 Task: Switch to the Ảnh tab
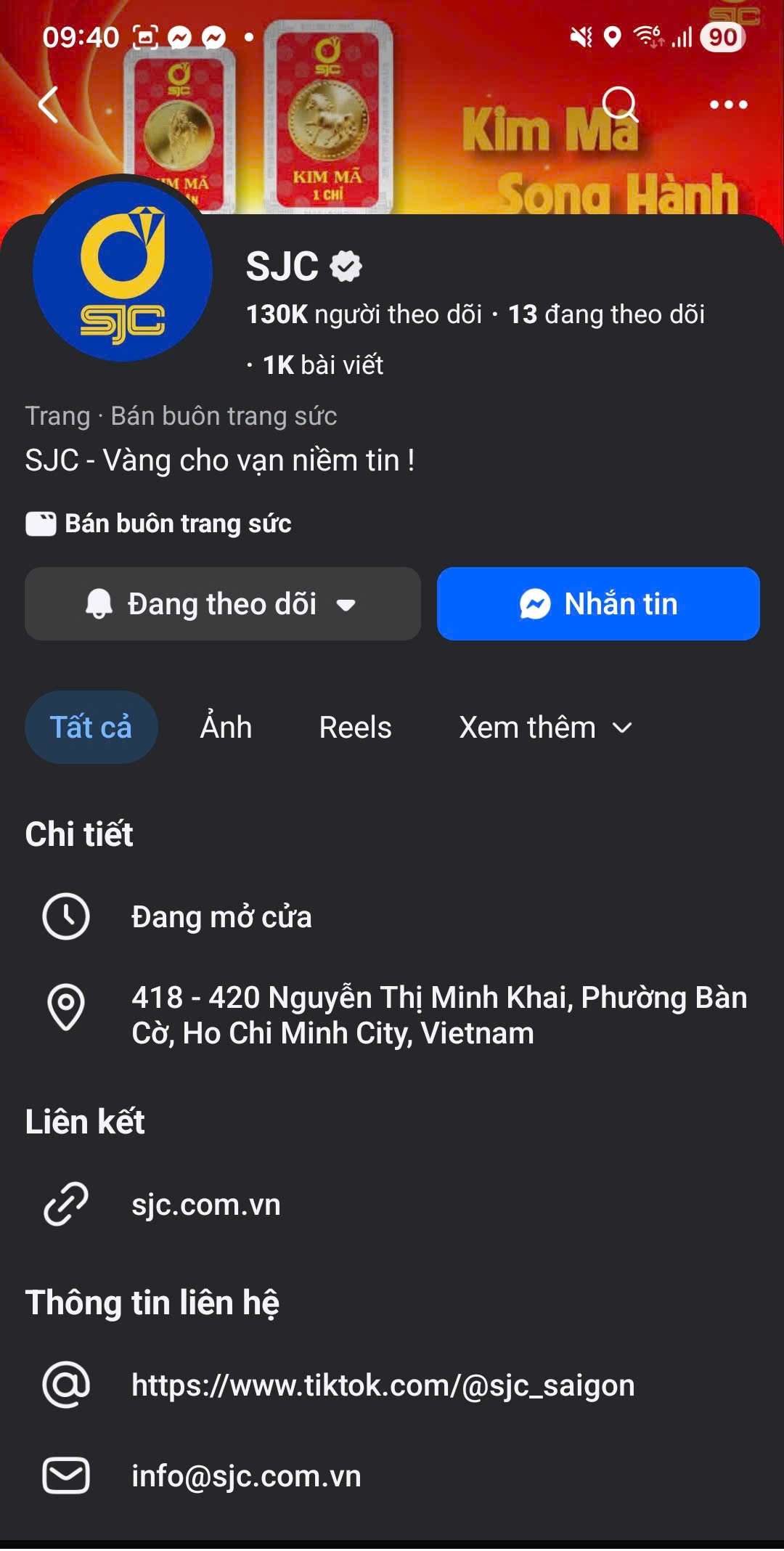pyautogui.click(x=225, y=727)
